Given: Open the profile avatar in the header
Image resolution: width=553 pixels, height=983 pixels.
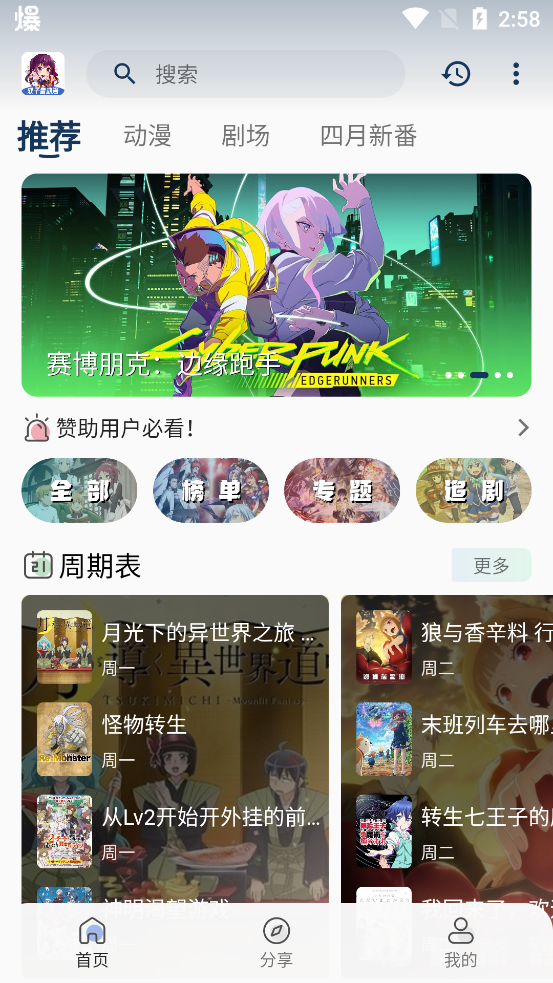Looking at the screenshot, I should [x=43, y=74].
